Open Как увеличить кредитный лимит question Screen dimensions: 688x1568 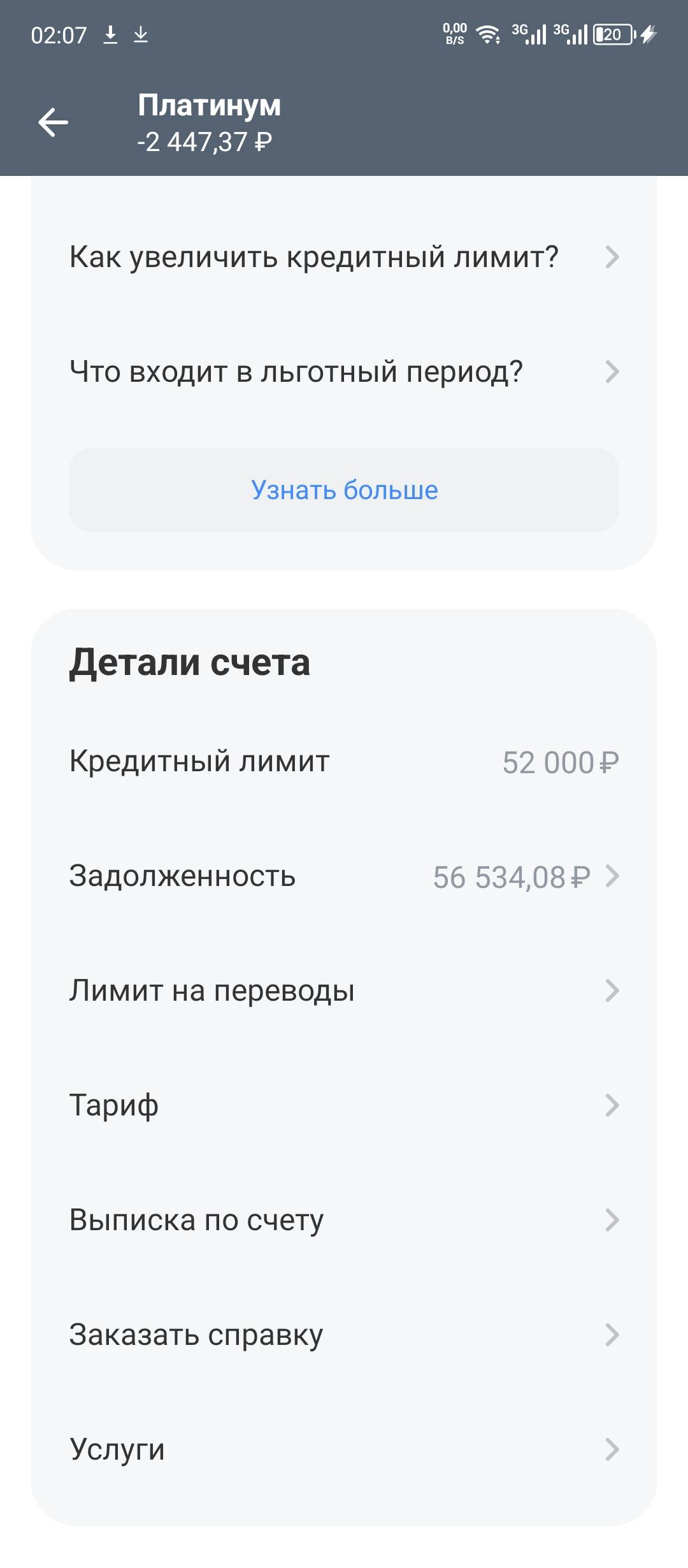click(x=344, y=257)
